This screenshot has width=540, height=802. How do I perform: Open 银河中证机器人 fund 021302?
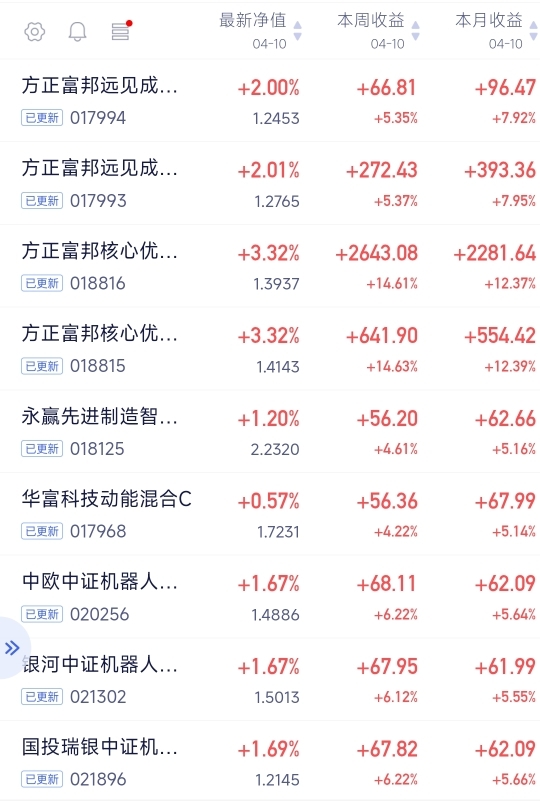coord(270,680)
